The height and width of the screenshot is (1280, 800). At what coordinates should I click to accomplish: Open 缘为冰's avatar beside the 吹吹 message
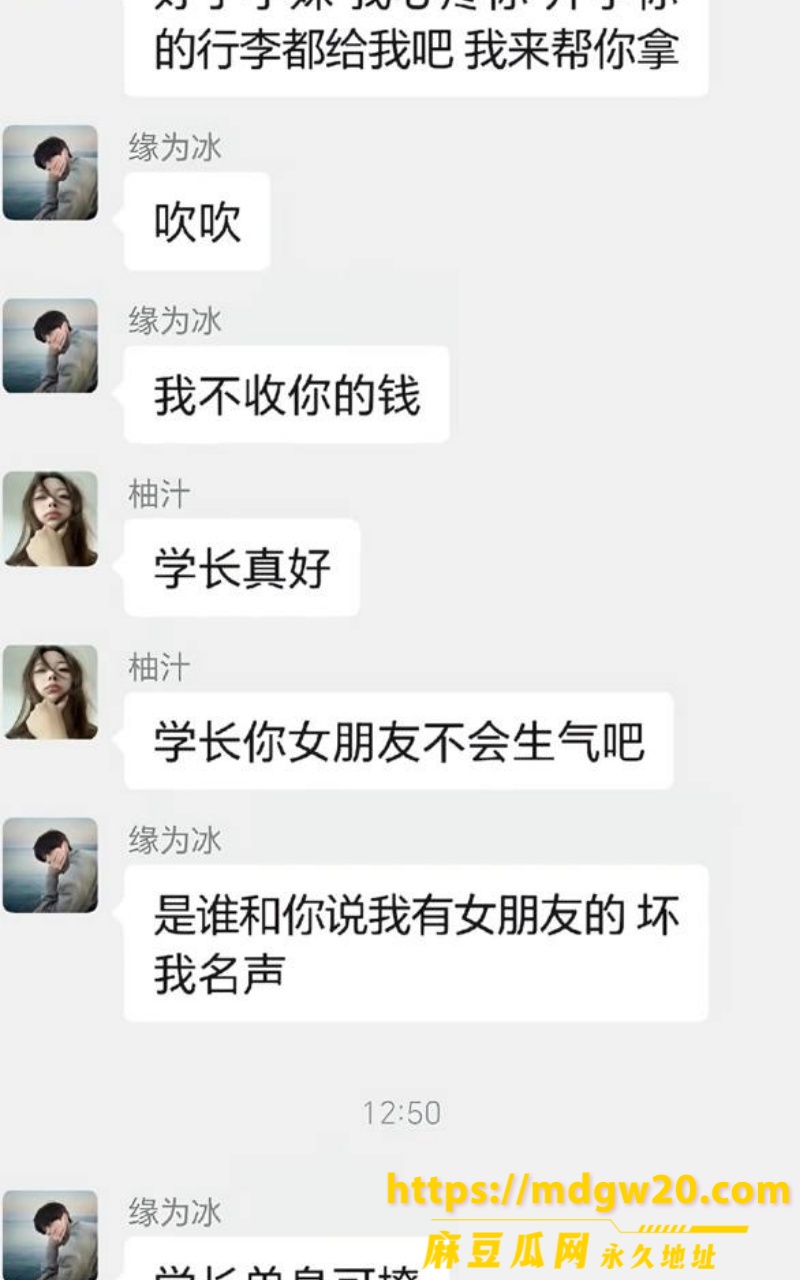pos(50,172)
